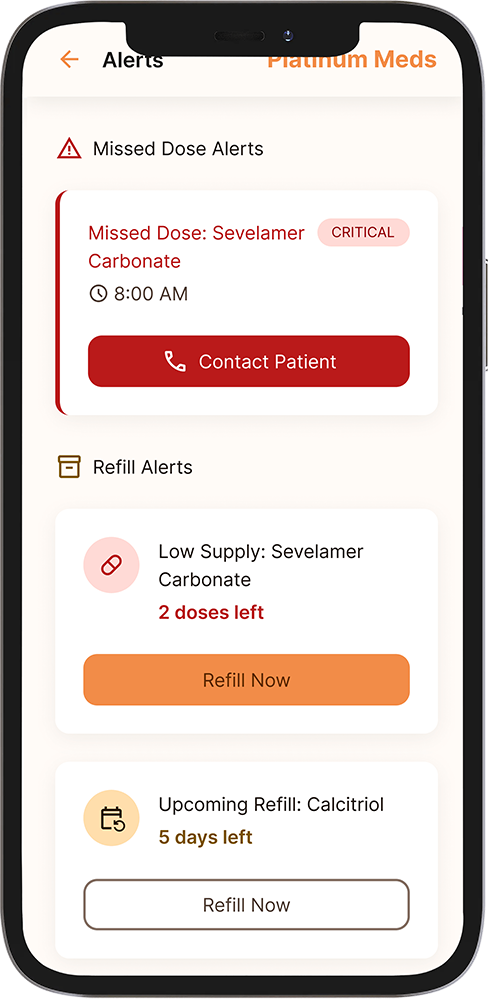Tap Refill Now for Calcitriol
Screen dimensions: 488x1000
(246, 904)
